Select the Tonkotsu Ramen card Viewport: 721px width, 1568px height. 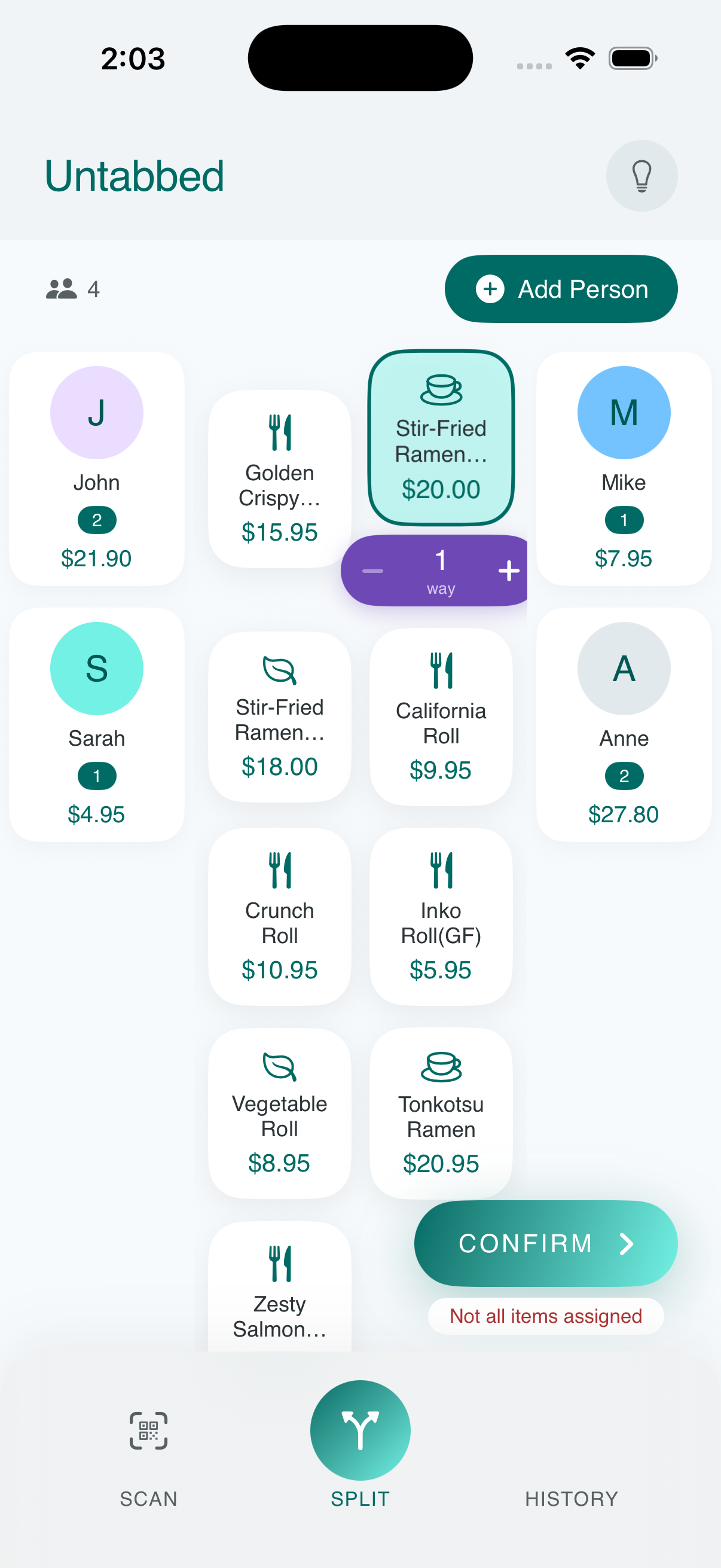(441, 1112)
